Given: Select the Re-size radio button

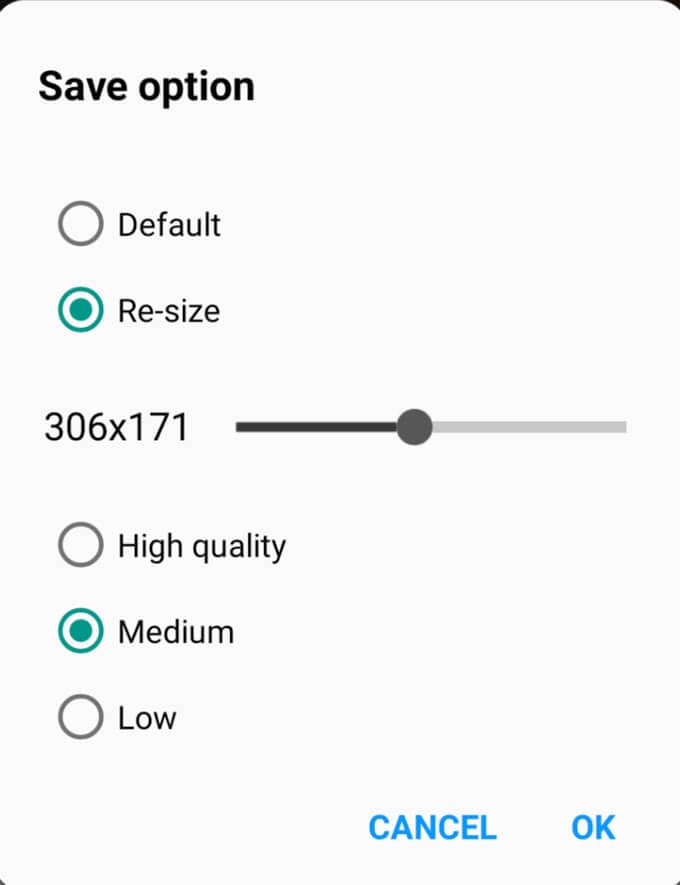Looking at the screenshot, I should tap(81, 311).
